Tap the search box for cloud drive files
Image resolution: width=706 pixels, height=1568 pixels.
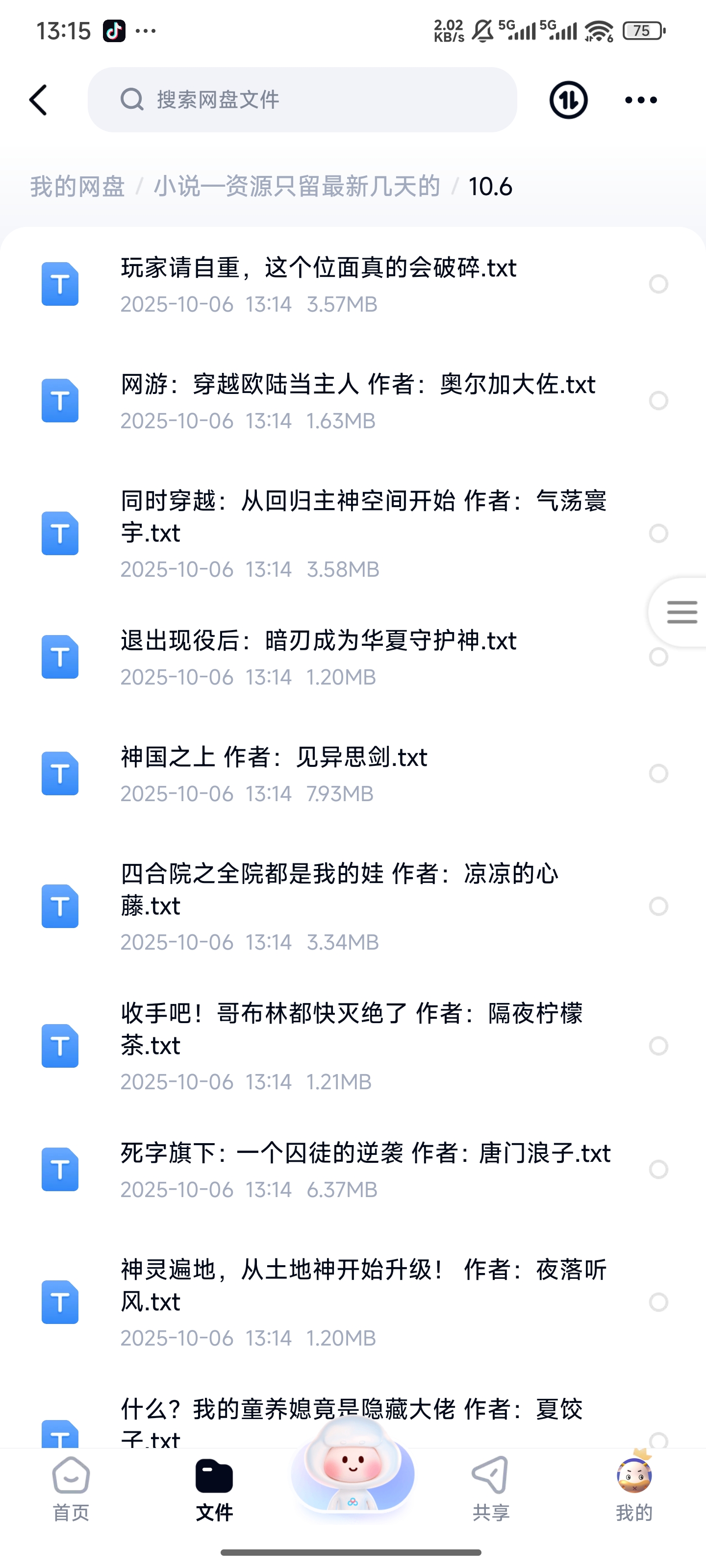click(302, 100)
